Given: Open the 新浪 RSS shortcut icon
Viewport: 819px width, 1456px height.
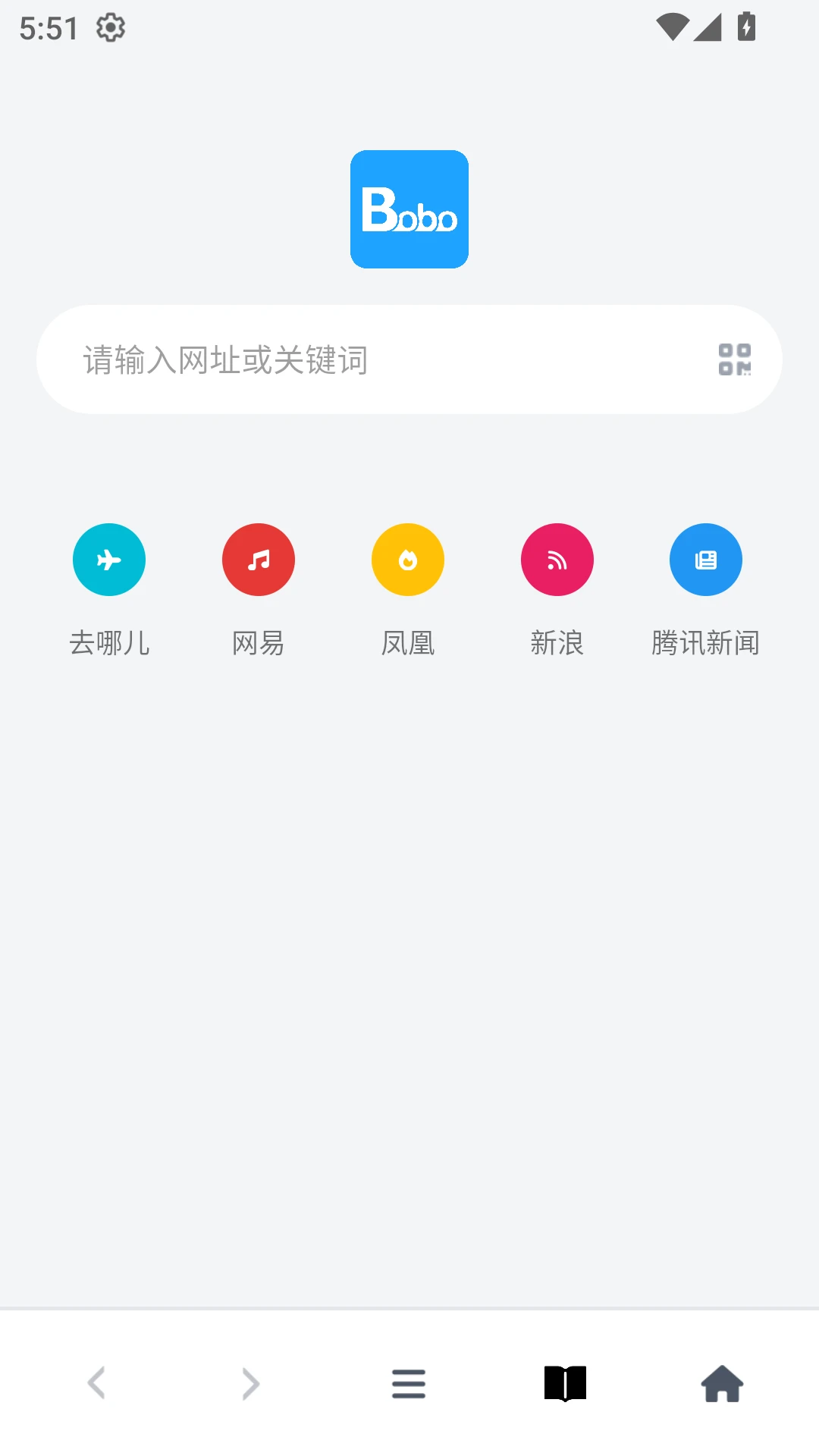Looking at the screenshot, I should pyautogui.click(x=557, y=560).
